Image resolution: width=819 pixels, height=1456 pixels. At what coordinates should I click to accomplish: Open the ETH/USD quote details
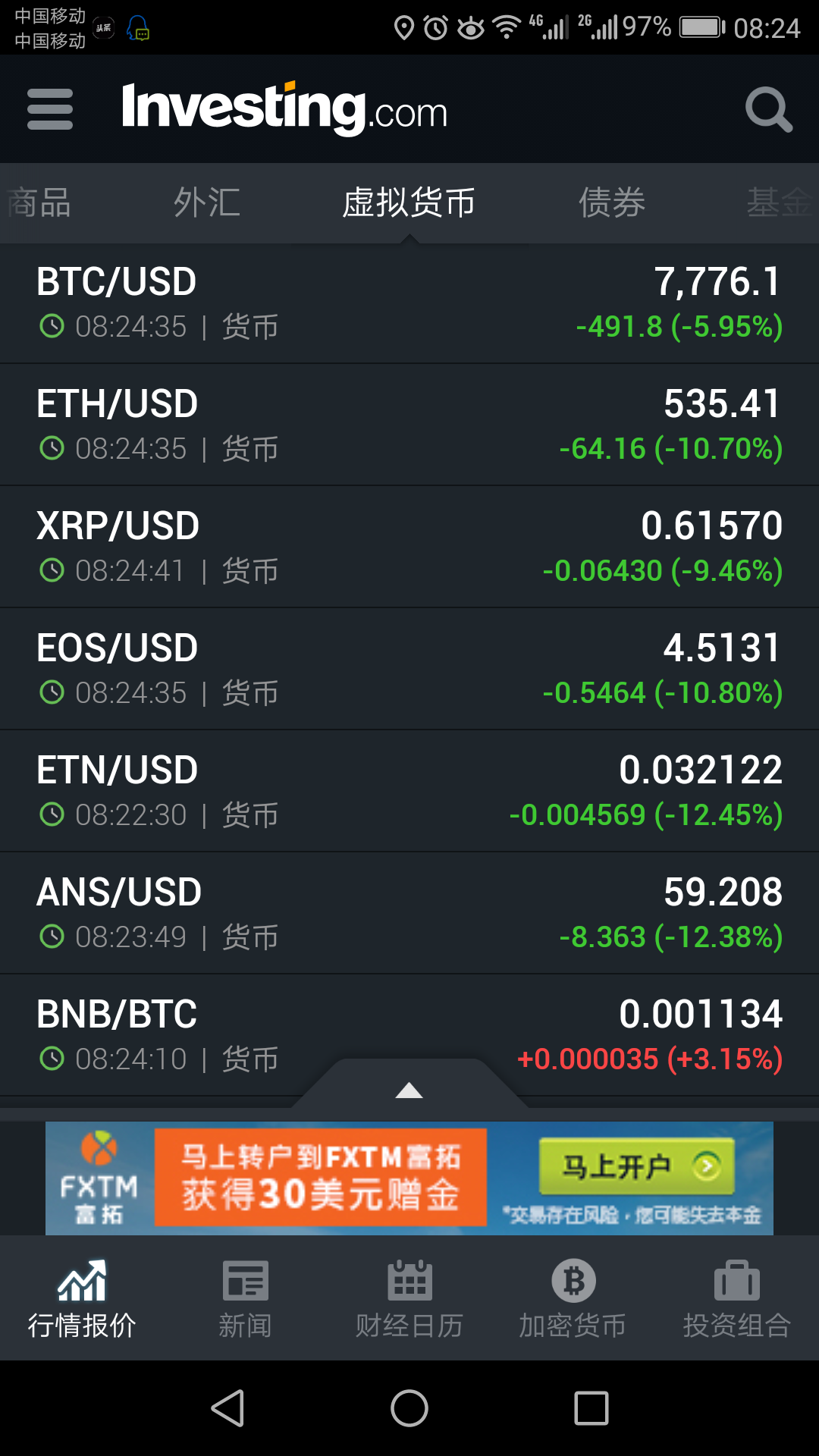[409, 422]
